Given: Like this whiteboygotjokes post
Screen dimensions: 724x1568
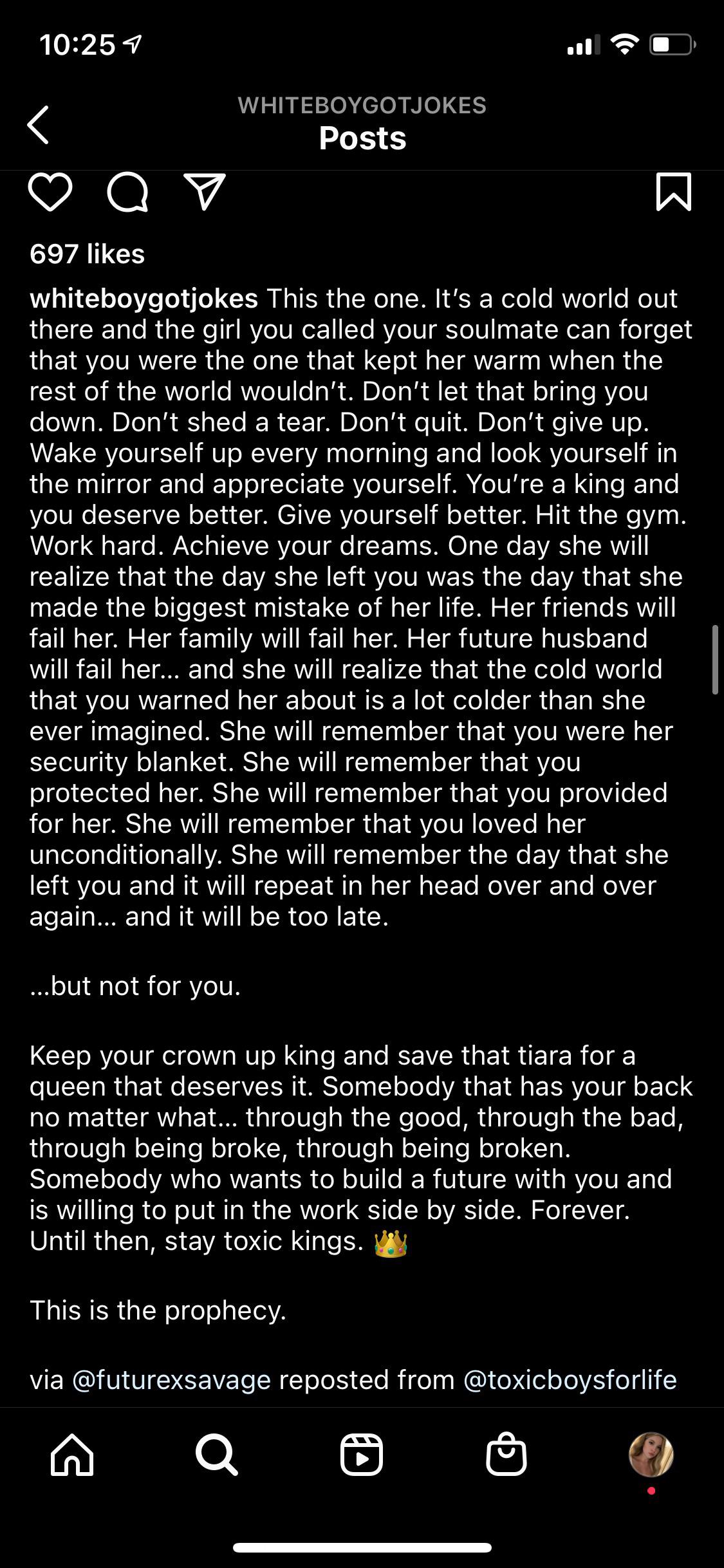Looking at the screenshot, I should click(50, 192).
